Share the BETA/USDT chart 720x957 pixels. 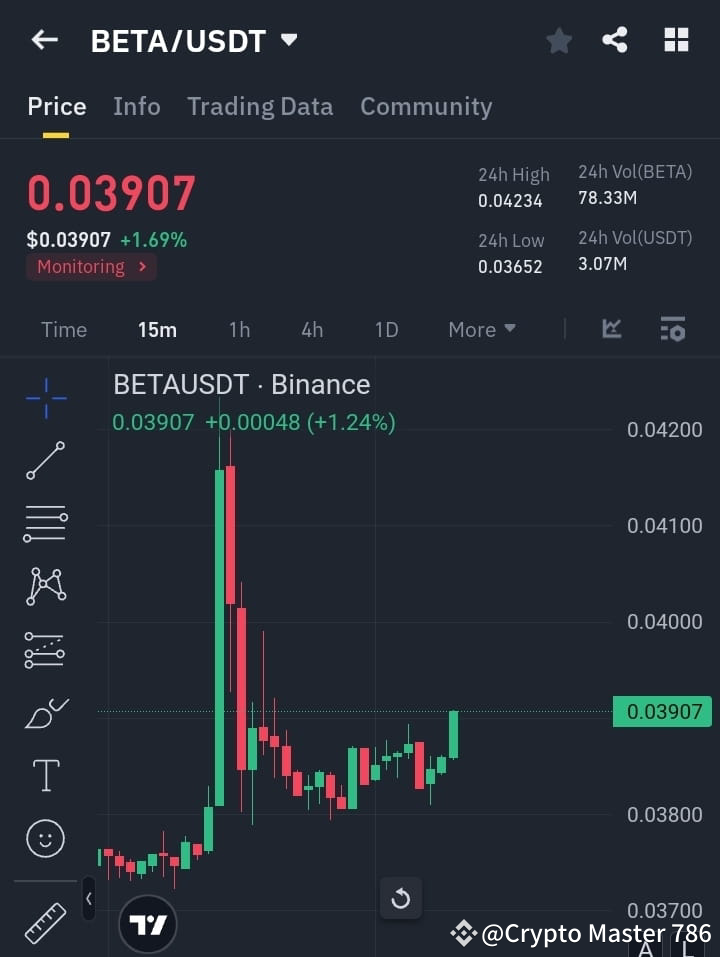pyautogui.click(x=615, y=40)
